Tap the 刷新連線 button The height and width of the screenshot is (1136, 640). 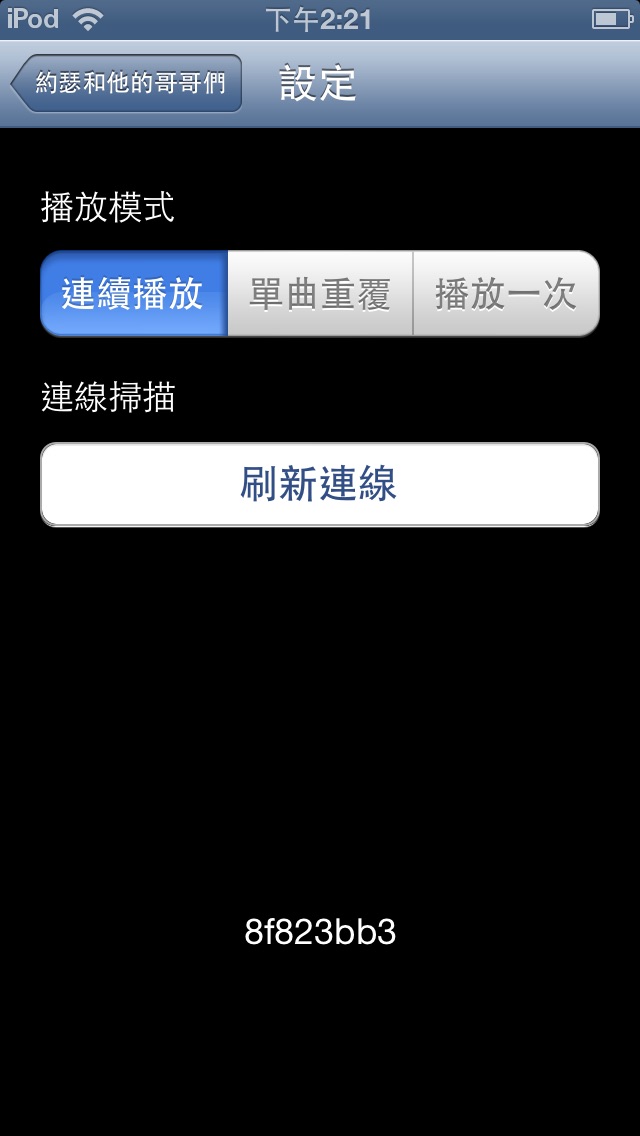click(x=320, y=484)
